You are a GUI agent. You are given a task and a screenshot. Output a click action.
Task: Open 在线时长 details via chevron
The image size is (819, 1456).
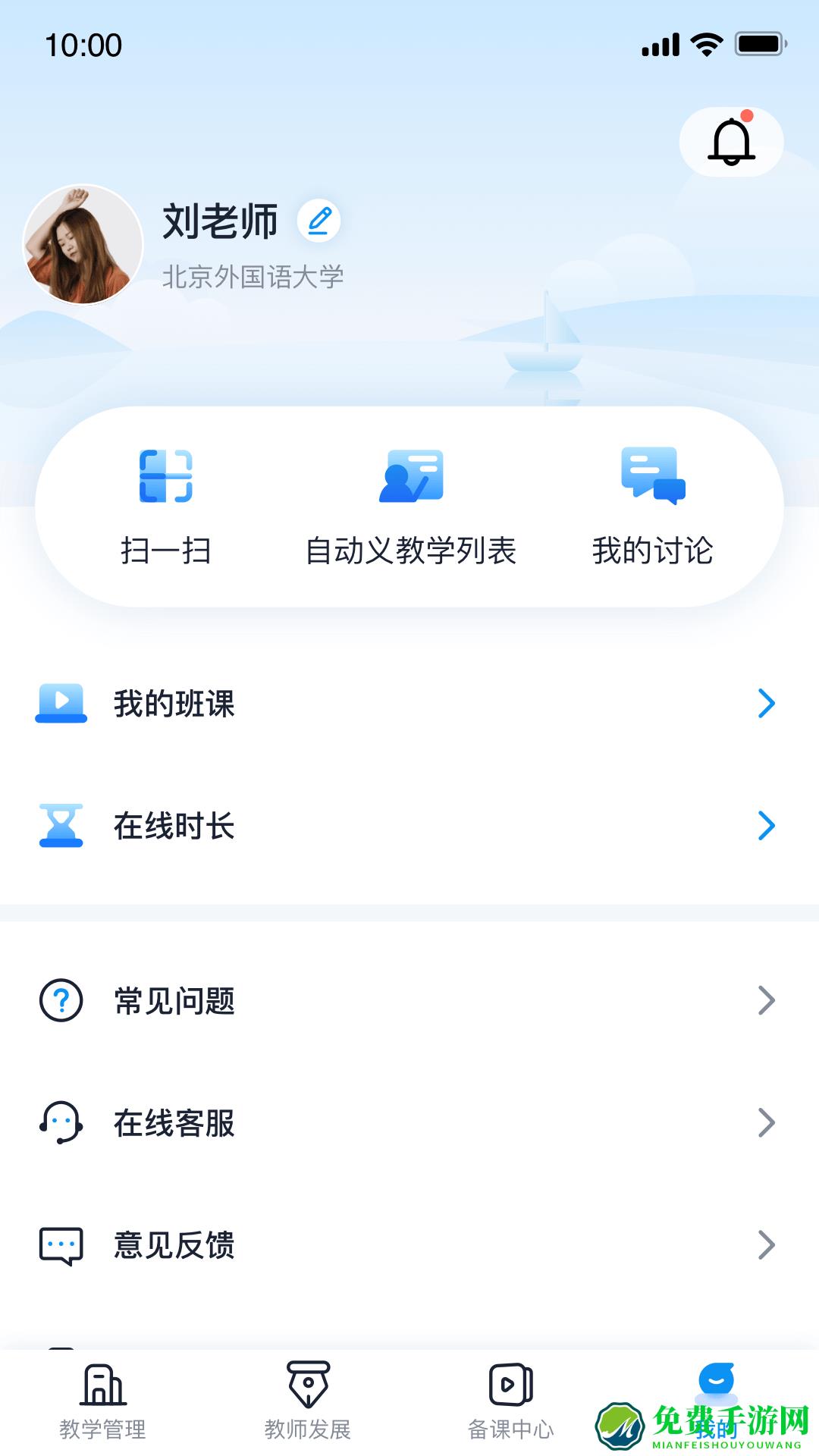[766, 826]
